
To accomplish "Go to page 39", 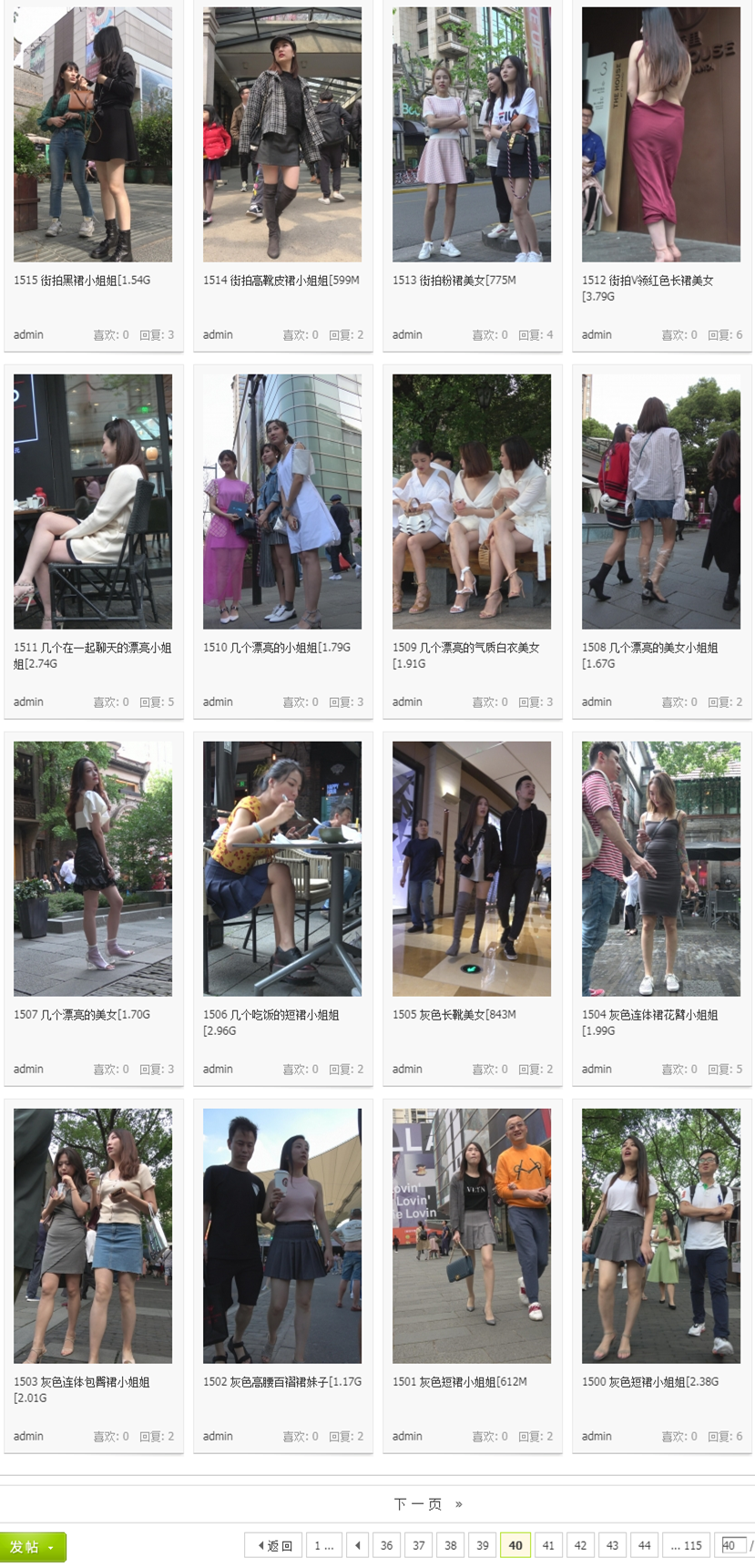I will coord(483,1546).
